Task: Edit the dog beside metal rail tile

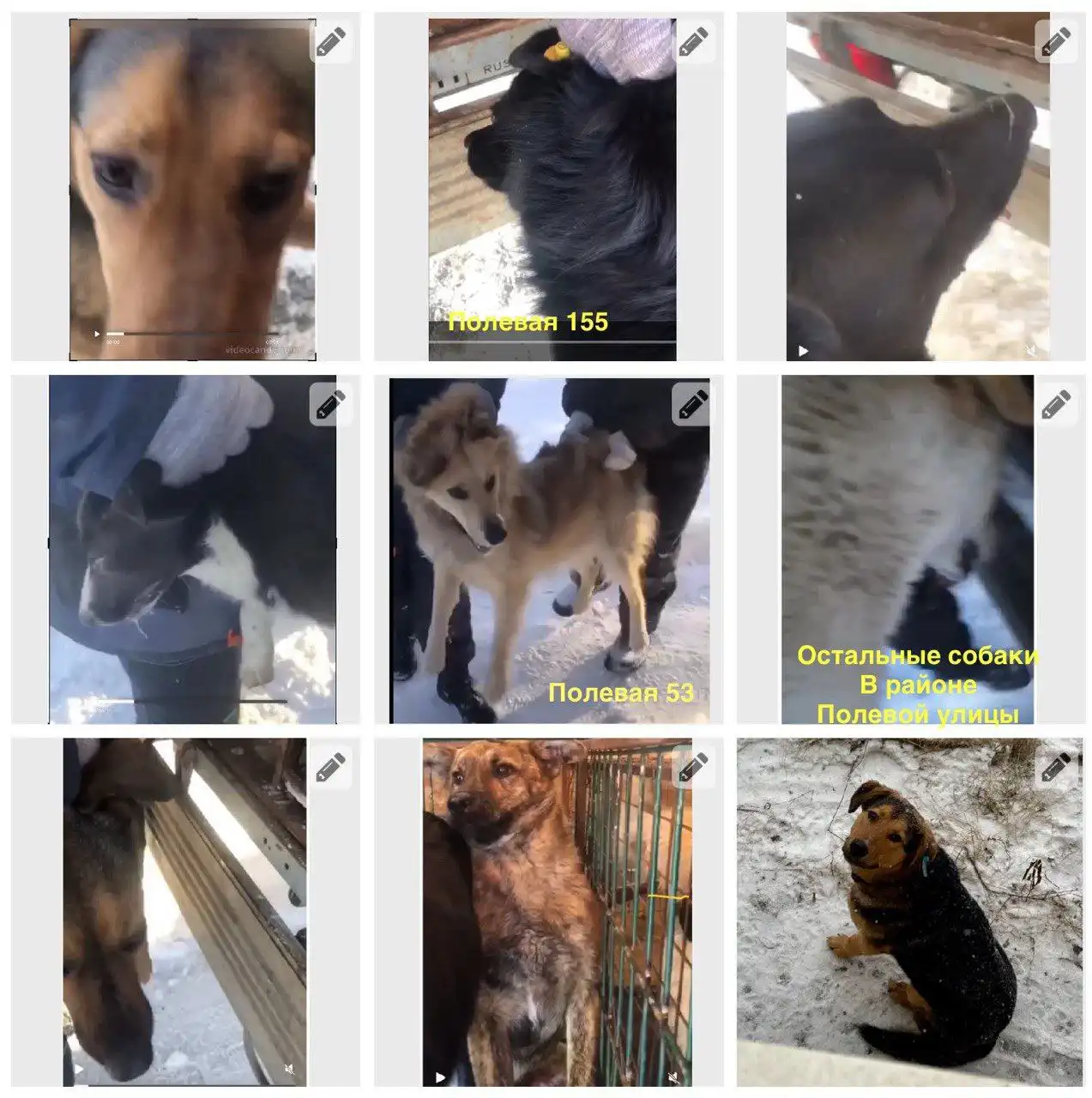Action: [x=331, y=768]
